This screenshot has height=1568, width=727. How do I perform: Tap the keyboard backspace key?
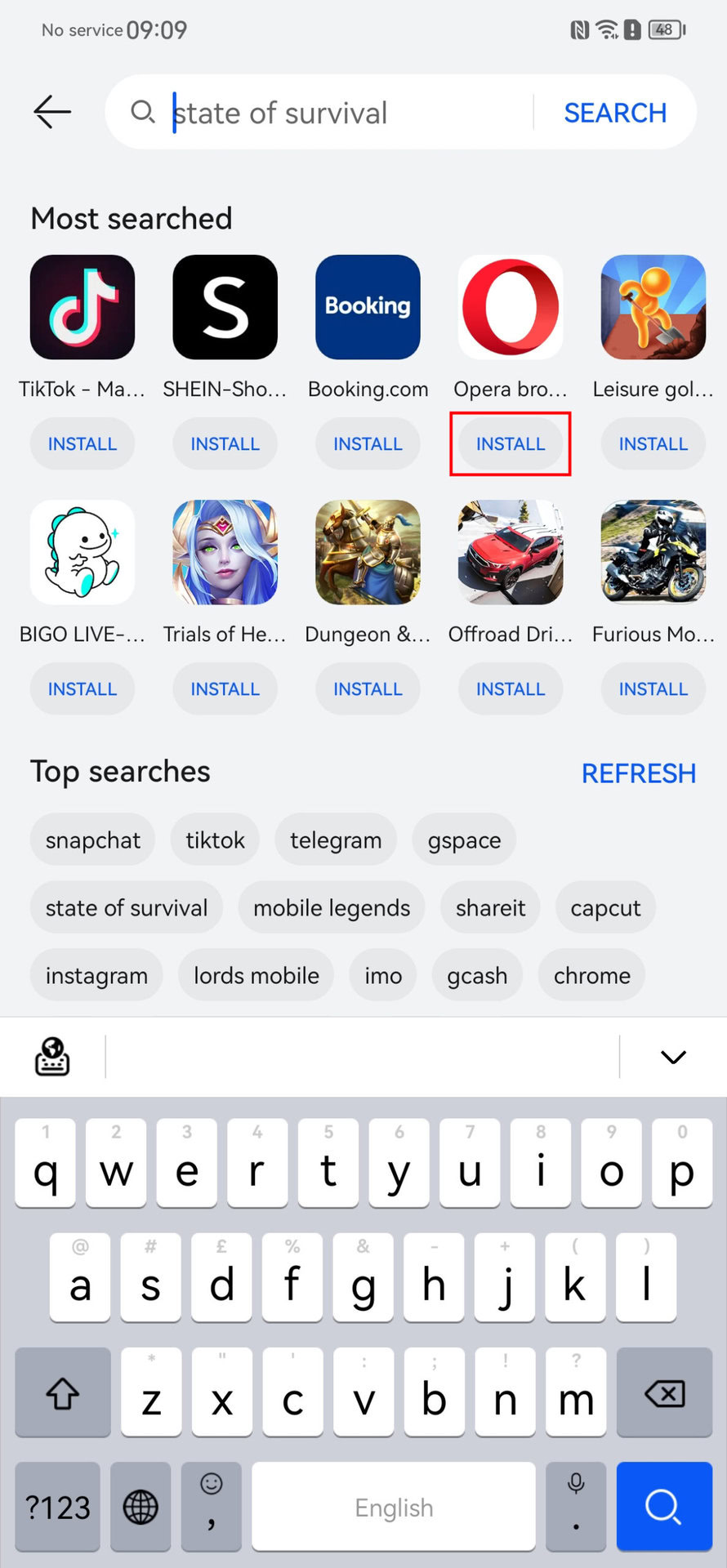coord(665,1392)
